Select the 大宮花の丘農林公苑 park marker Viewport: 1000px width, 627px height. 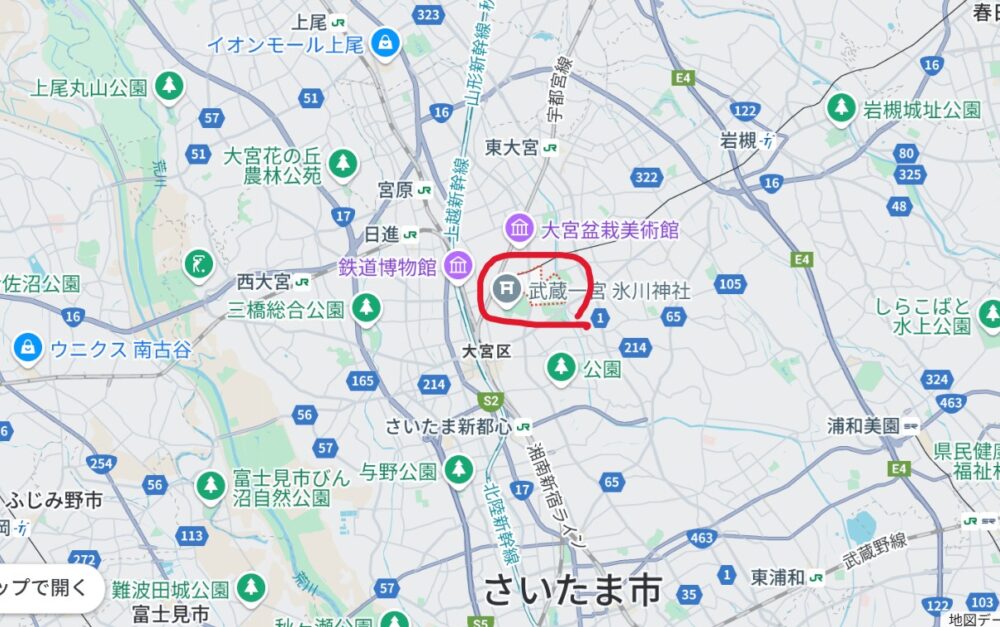(343, 163)
